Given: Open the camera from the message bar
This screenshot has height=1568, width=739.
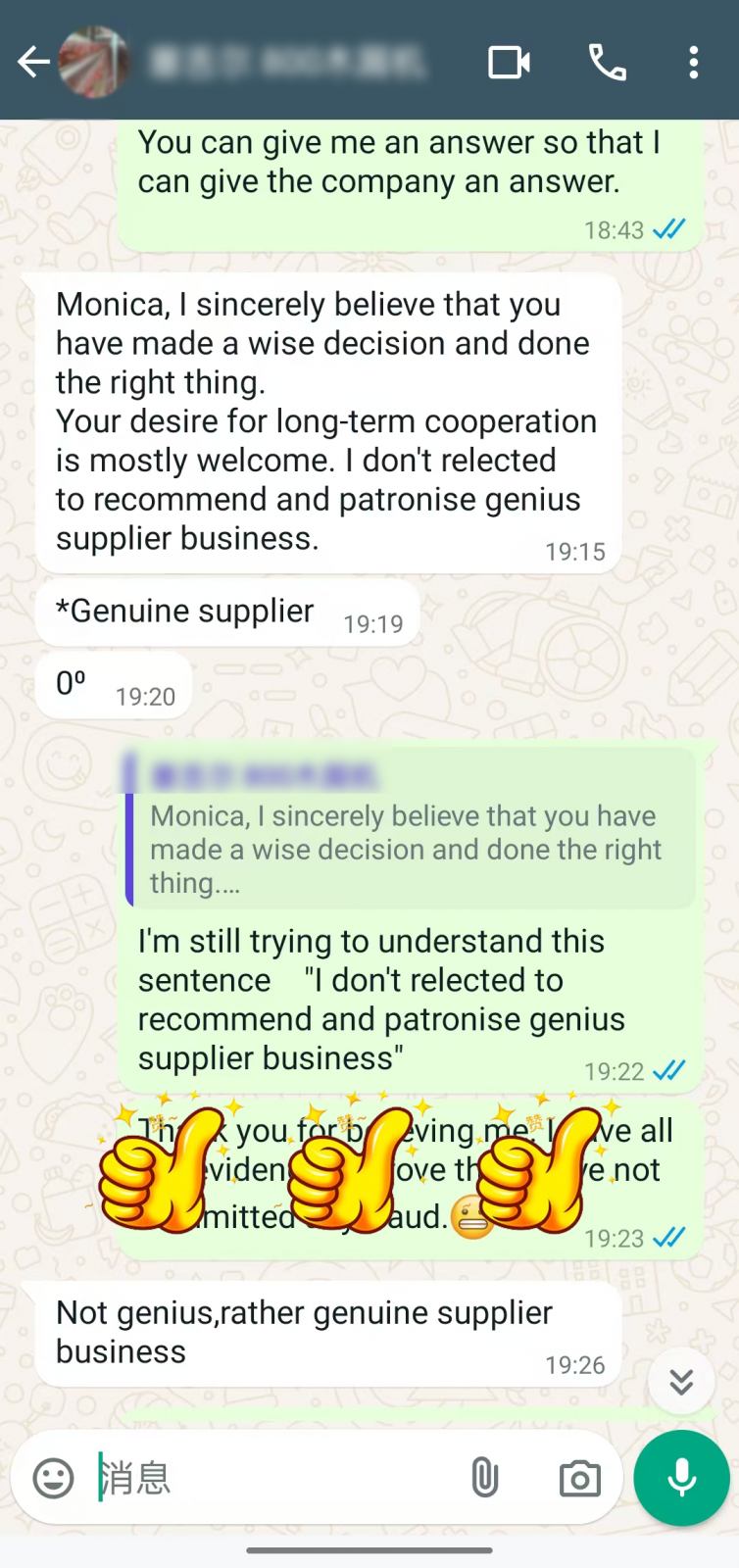Looking at the screenshot, I should tap(579, 1478).
